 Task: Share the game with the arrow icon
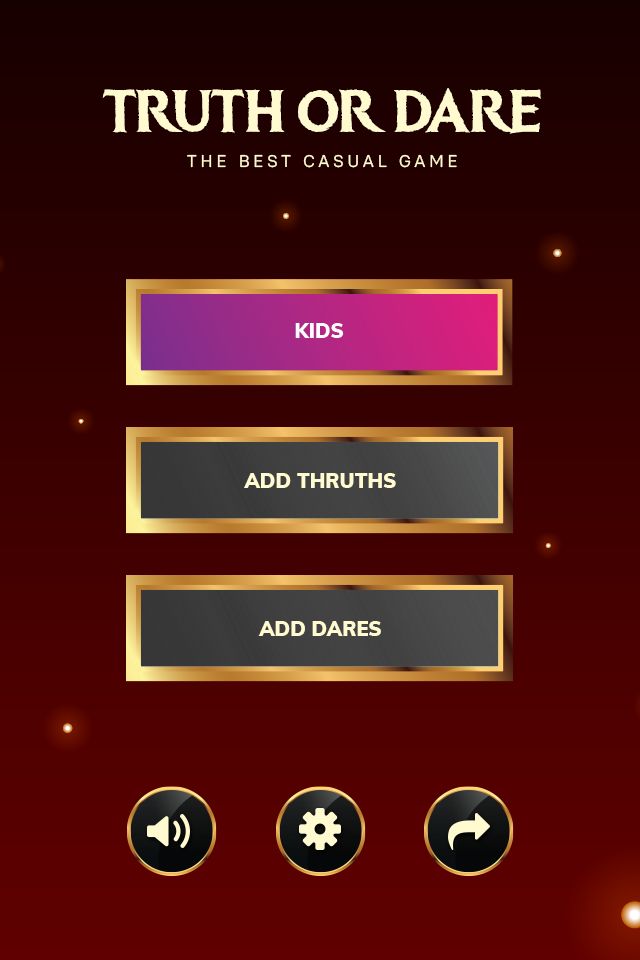468,831
